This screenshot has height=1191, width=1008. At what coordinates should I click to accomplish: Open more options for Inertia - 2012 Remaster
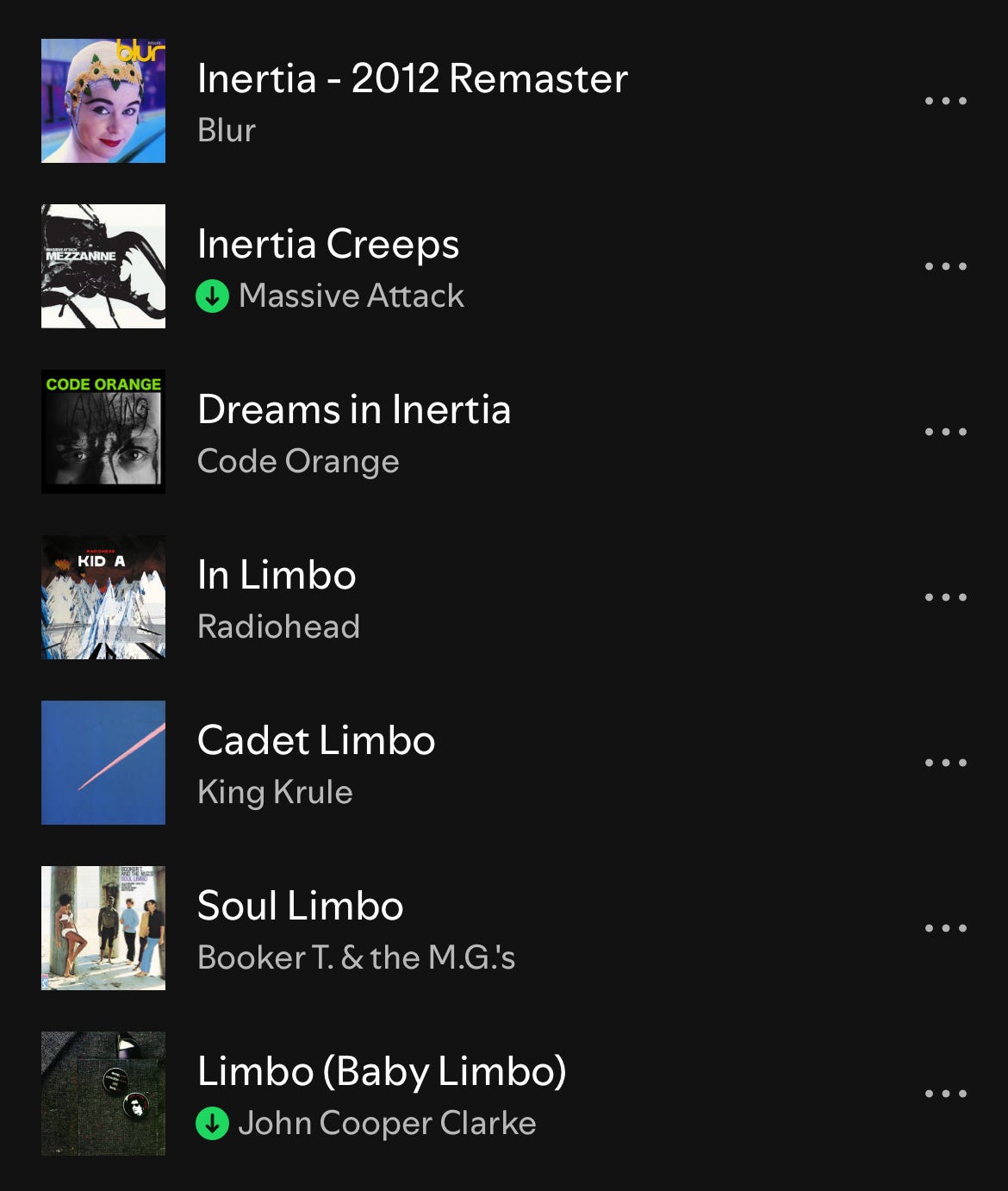tap(945, 101)
